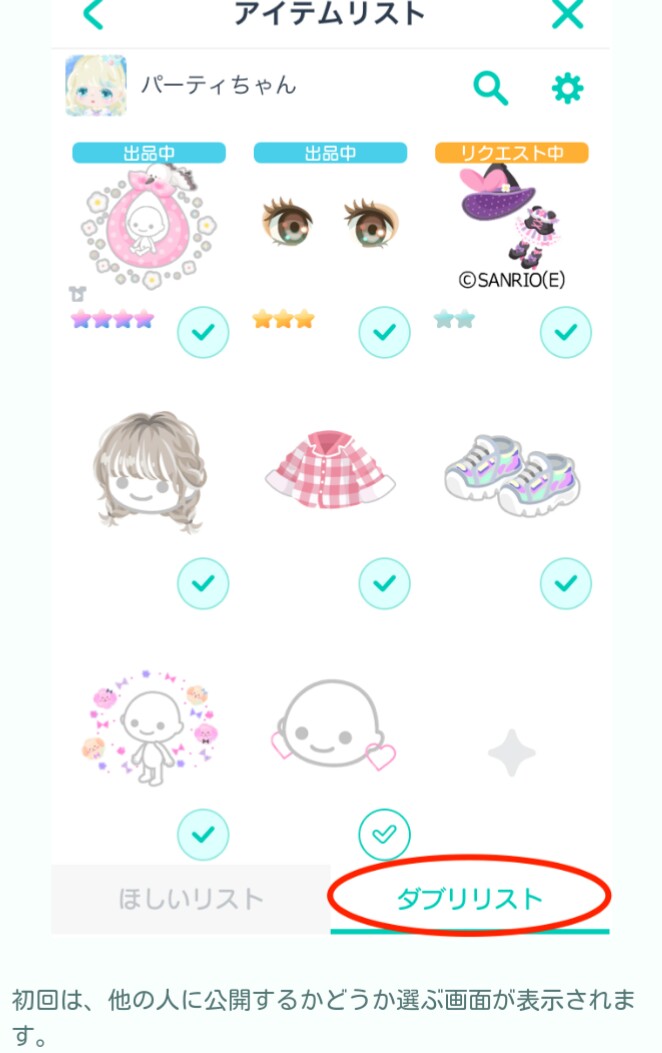Open パーティちゃん's profile avatar

coord(96,86)
